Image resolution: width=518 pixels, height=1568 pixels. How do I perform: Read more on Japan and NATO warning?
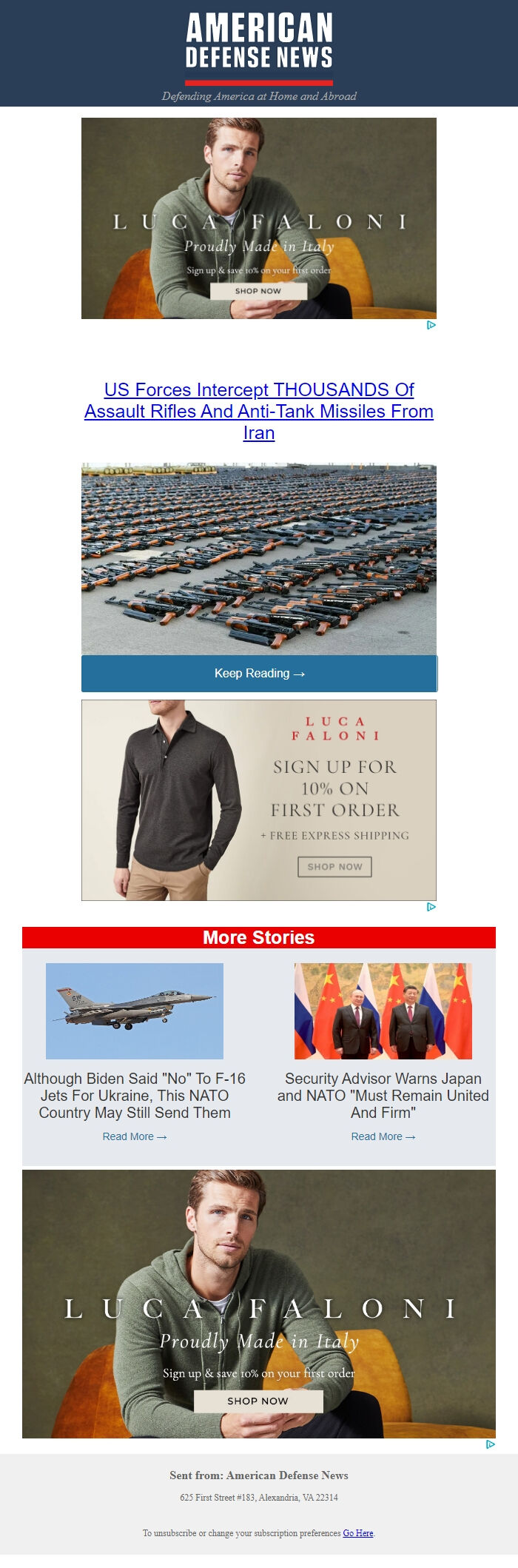click(383, 1136)
